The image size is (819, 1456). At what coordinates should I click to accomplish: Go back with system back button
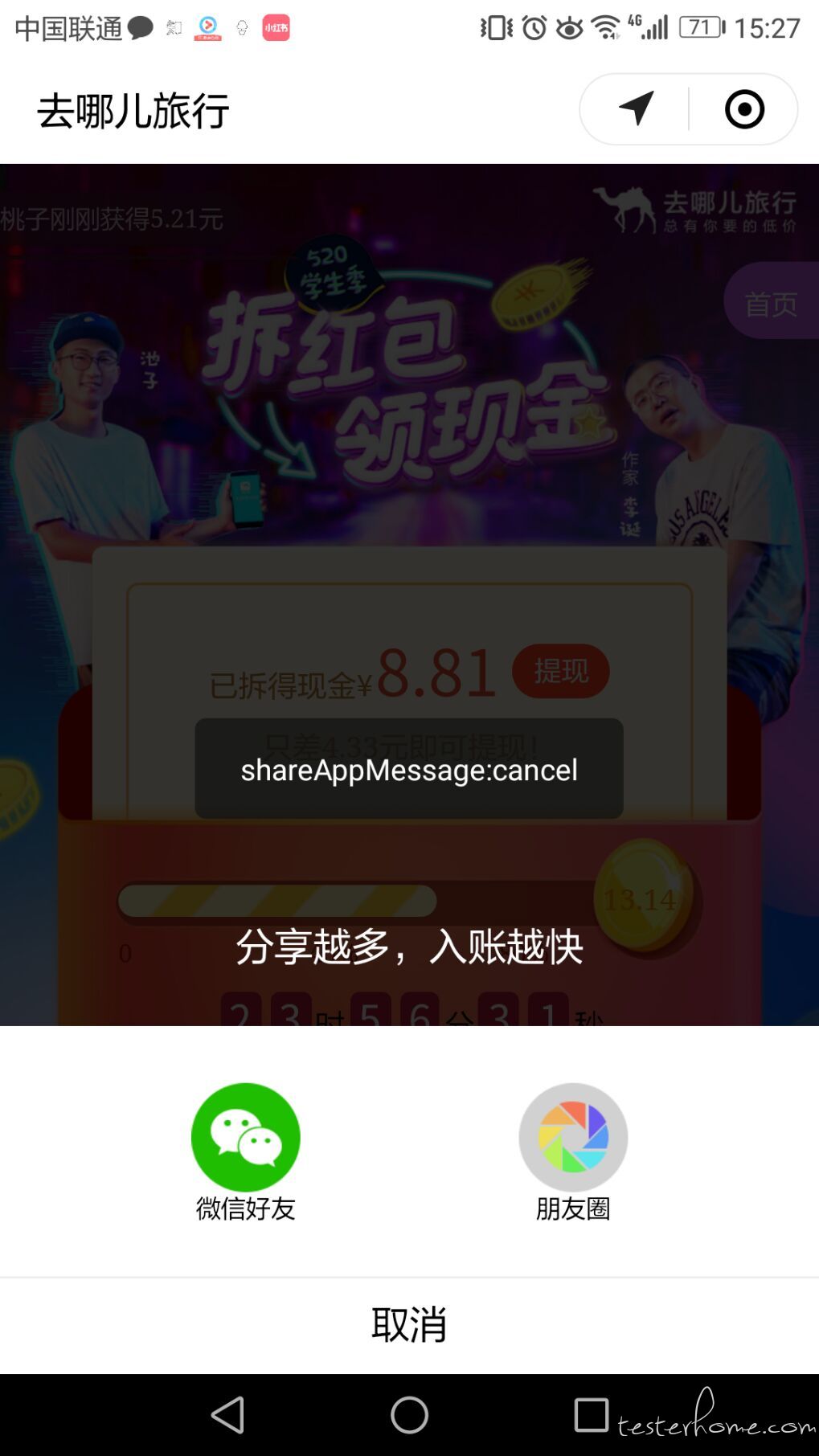click(227, 1414)
